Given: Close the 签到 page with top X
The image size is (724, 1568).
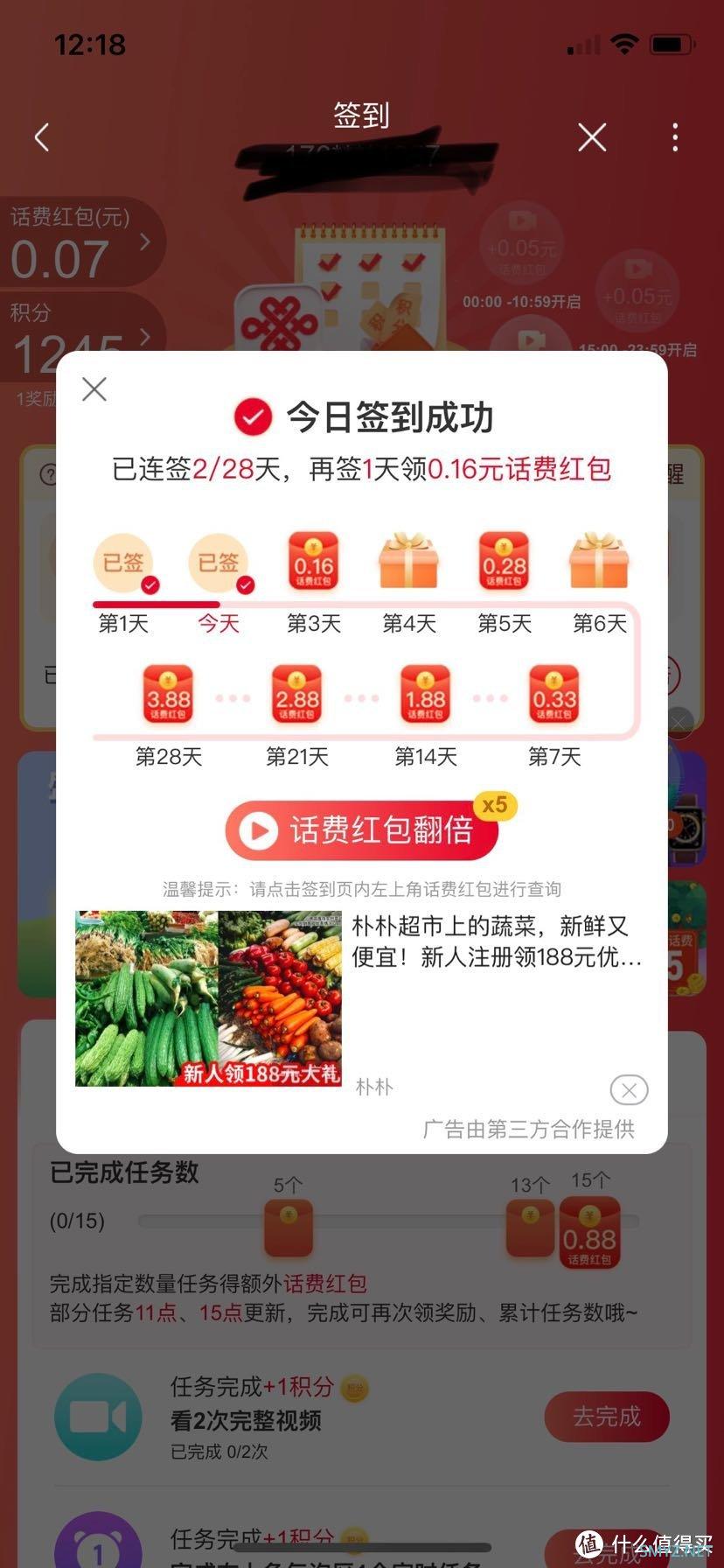Looking at the screenshot, I should point(592,137).
